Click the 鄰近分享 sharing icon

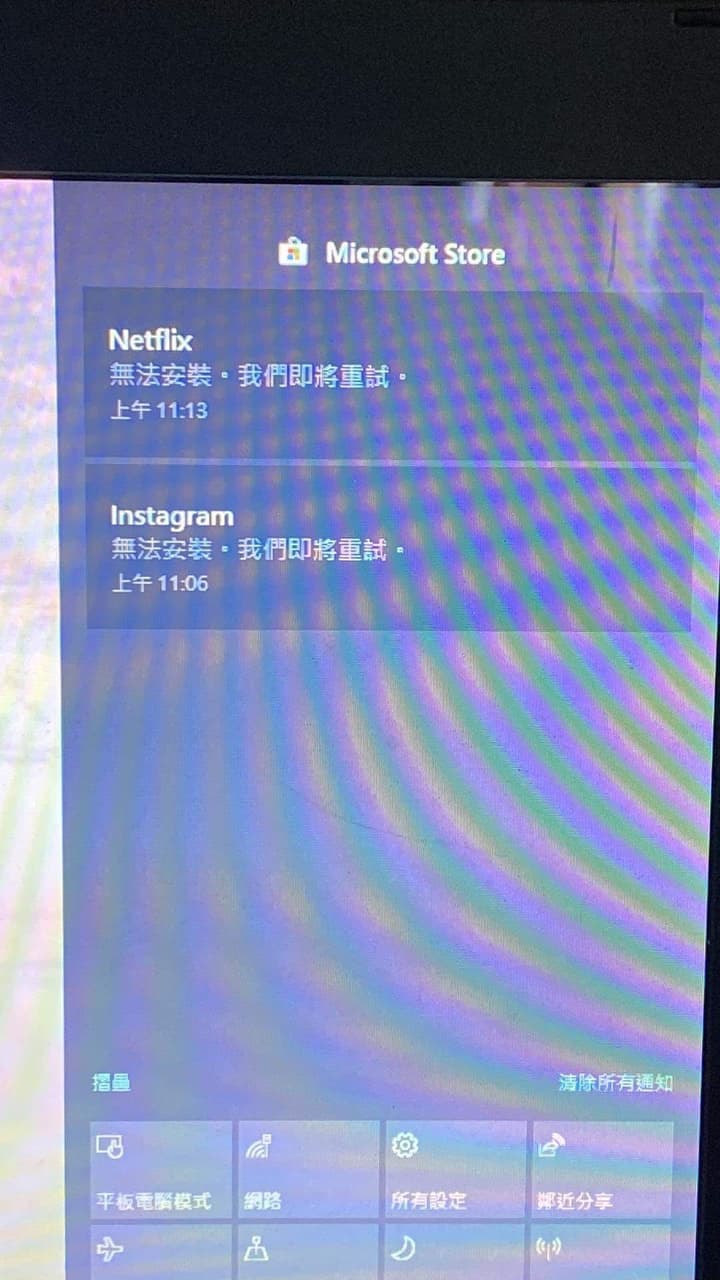550,1146
